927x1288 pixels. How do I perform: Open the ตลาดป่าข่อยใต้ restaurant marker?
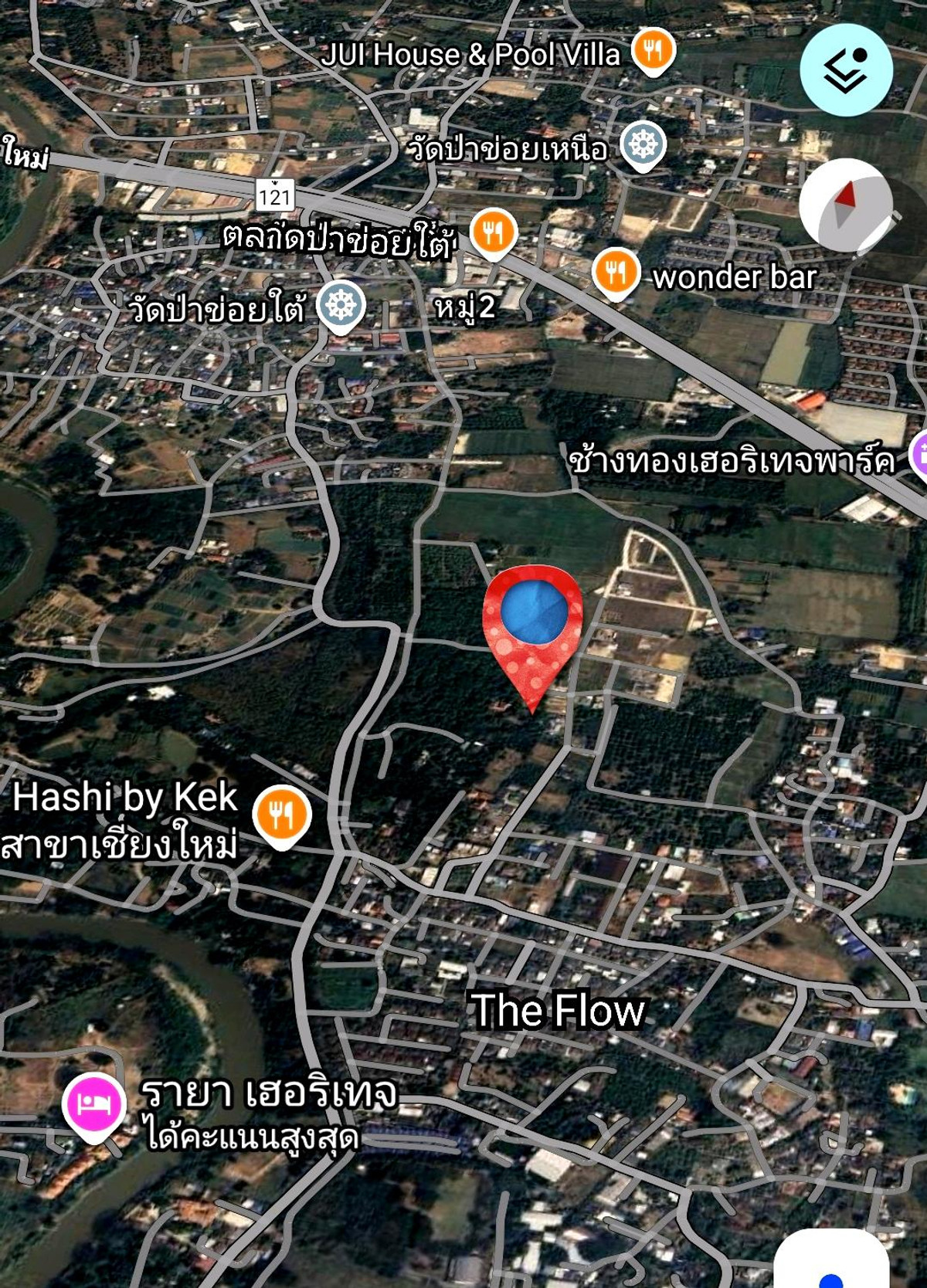[x=493, y=232]
